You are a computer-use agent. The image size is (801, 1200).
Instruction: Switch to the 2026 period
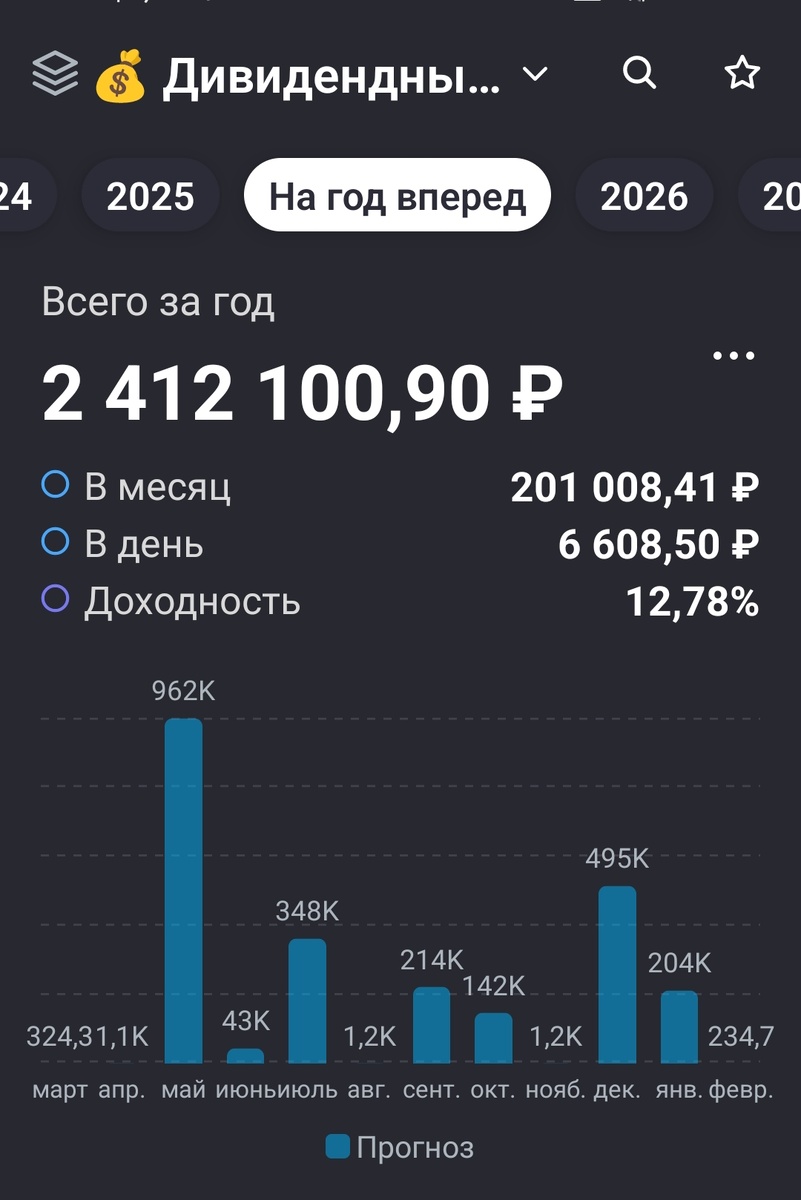tap(644, 196)
